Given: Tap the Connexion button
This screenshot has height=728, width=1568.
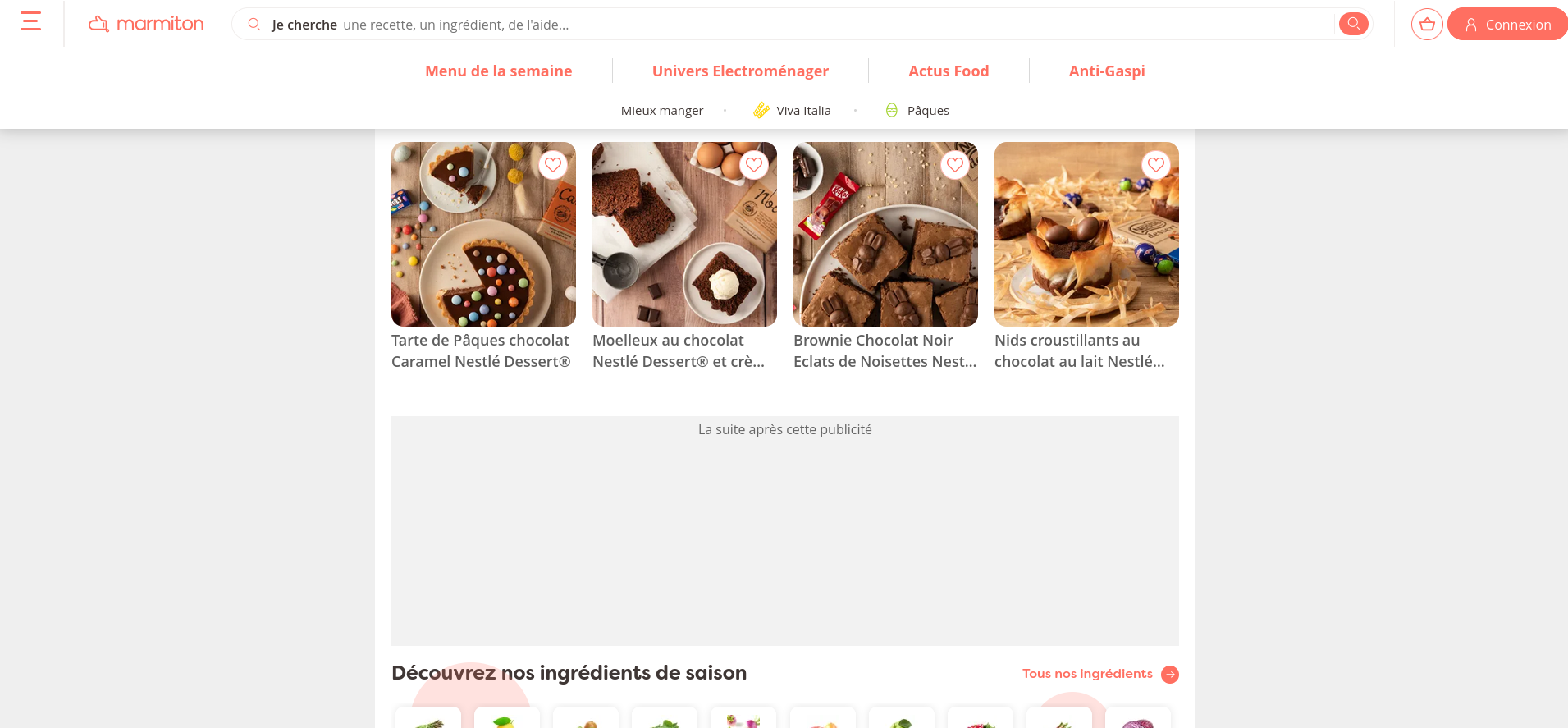Looking at the screenshot, I should [x=1507, y=25].
